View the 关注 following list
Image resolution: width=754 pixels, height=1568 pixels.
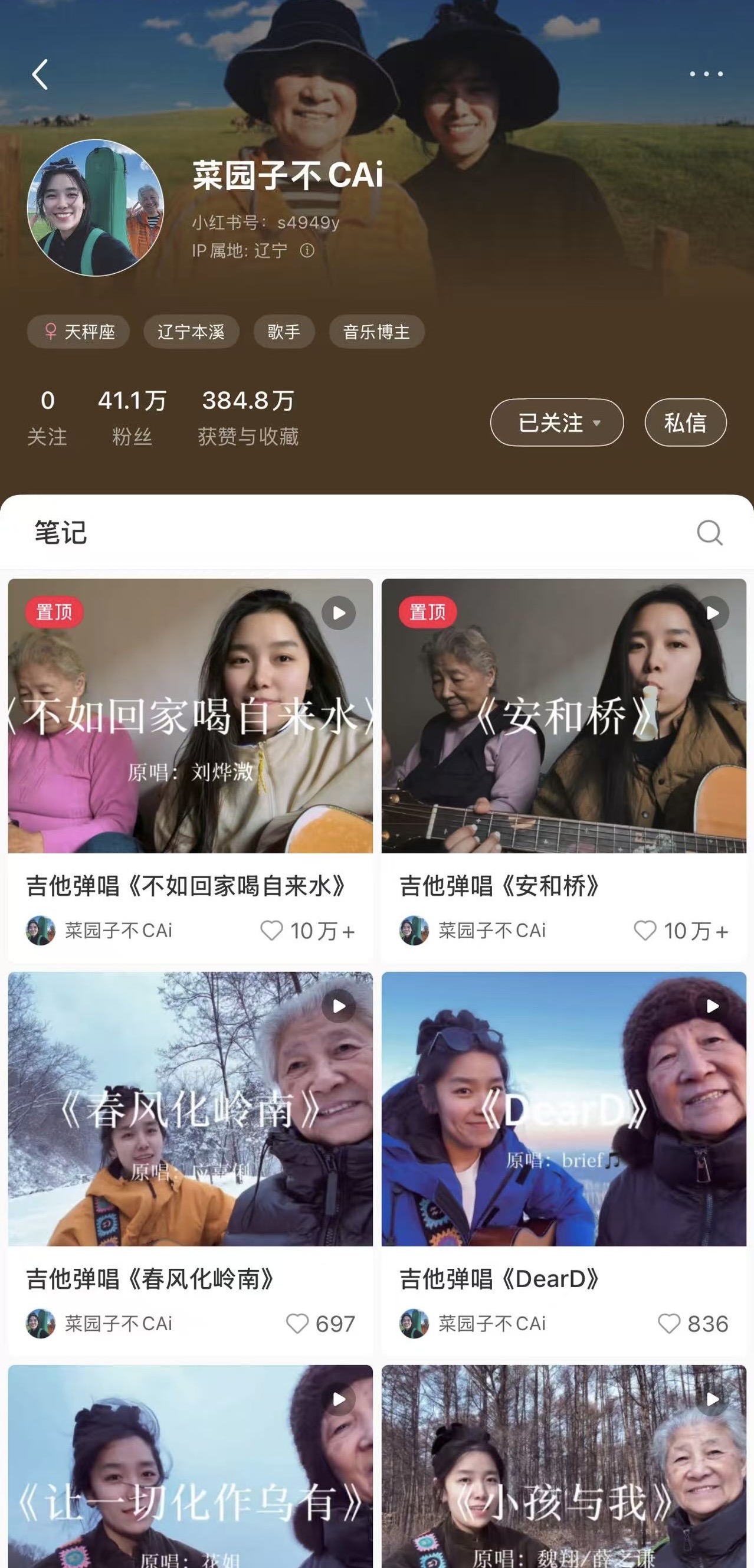coord(47,418)
